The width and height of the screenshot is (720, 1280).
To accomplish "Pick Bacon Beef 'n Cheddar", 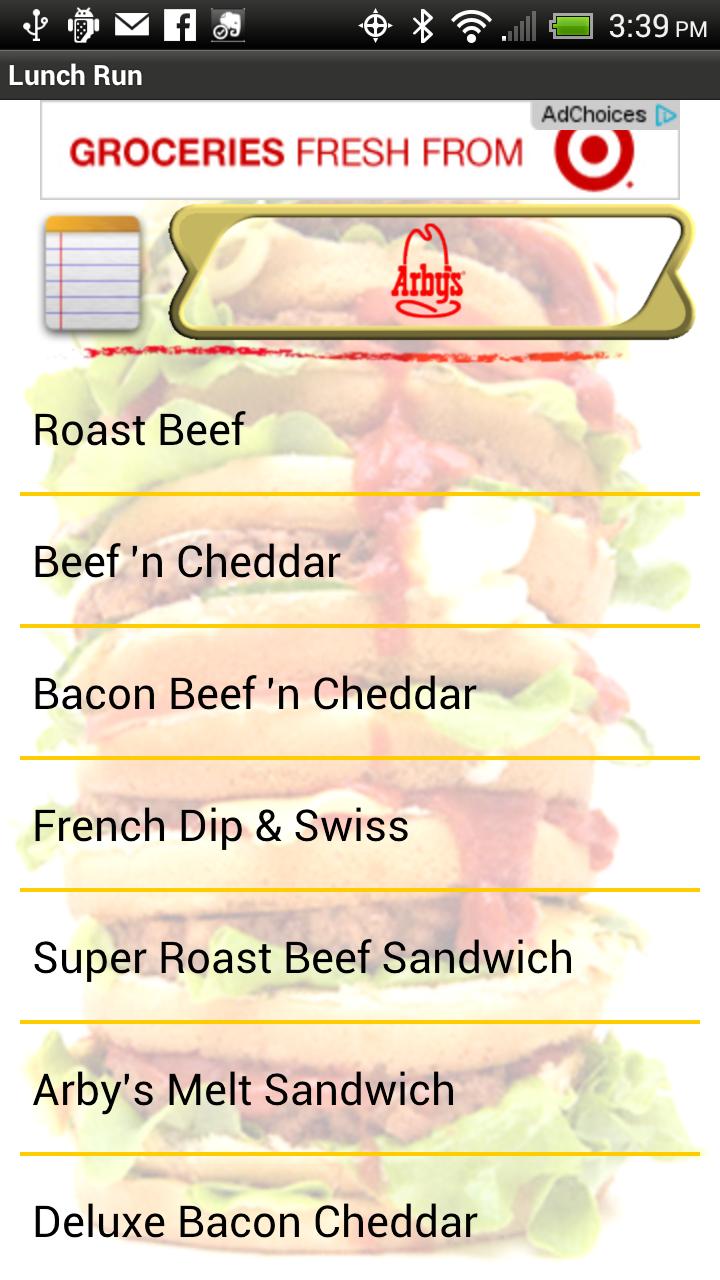I will [x=360, y=694].
